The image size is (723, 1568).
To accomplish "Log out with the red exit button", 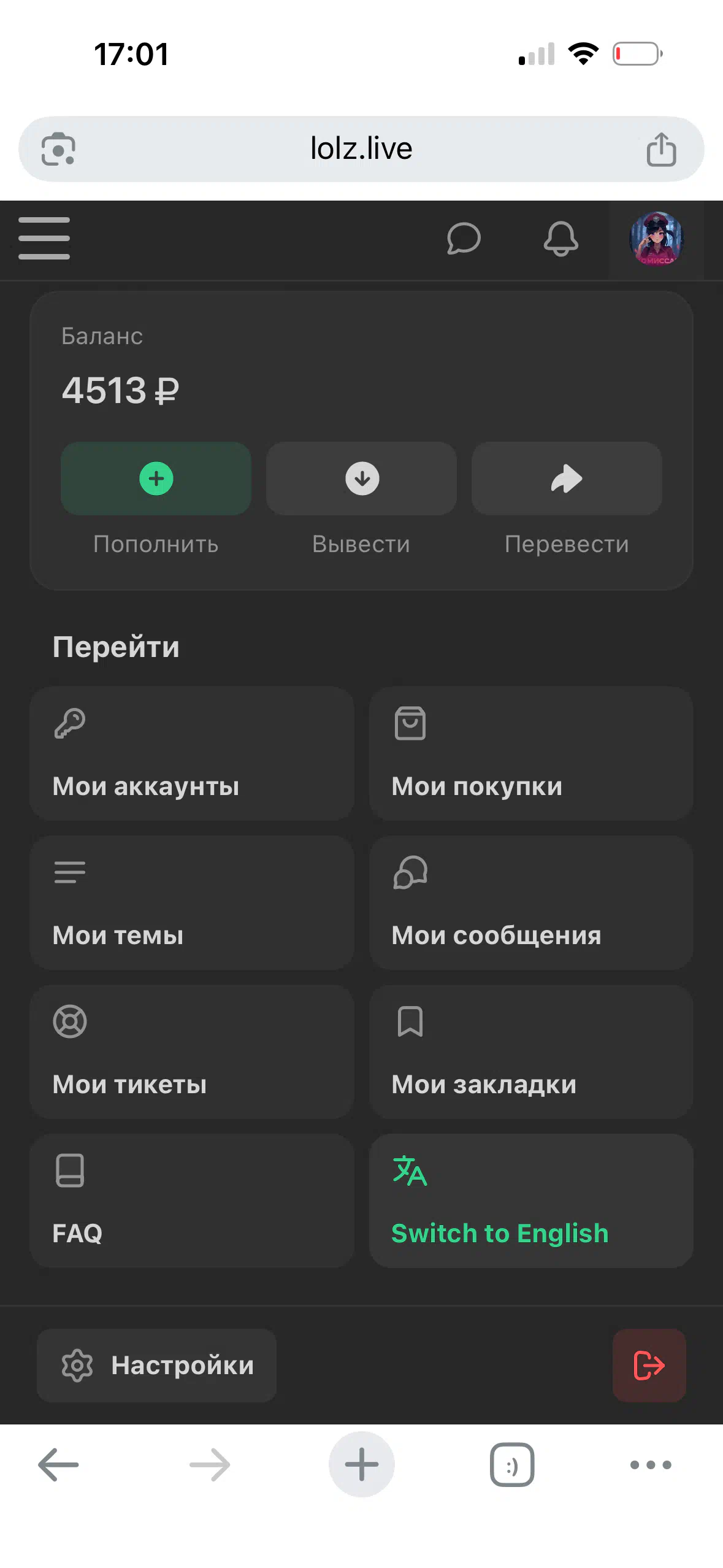I will [649, 1366].
